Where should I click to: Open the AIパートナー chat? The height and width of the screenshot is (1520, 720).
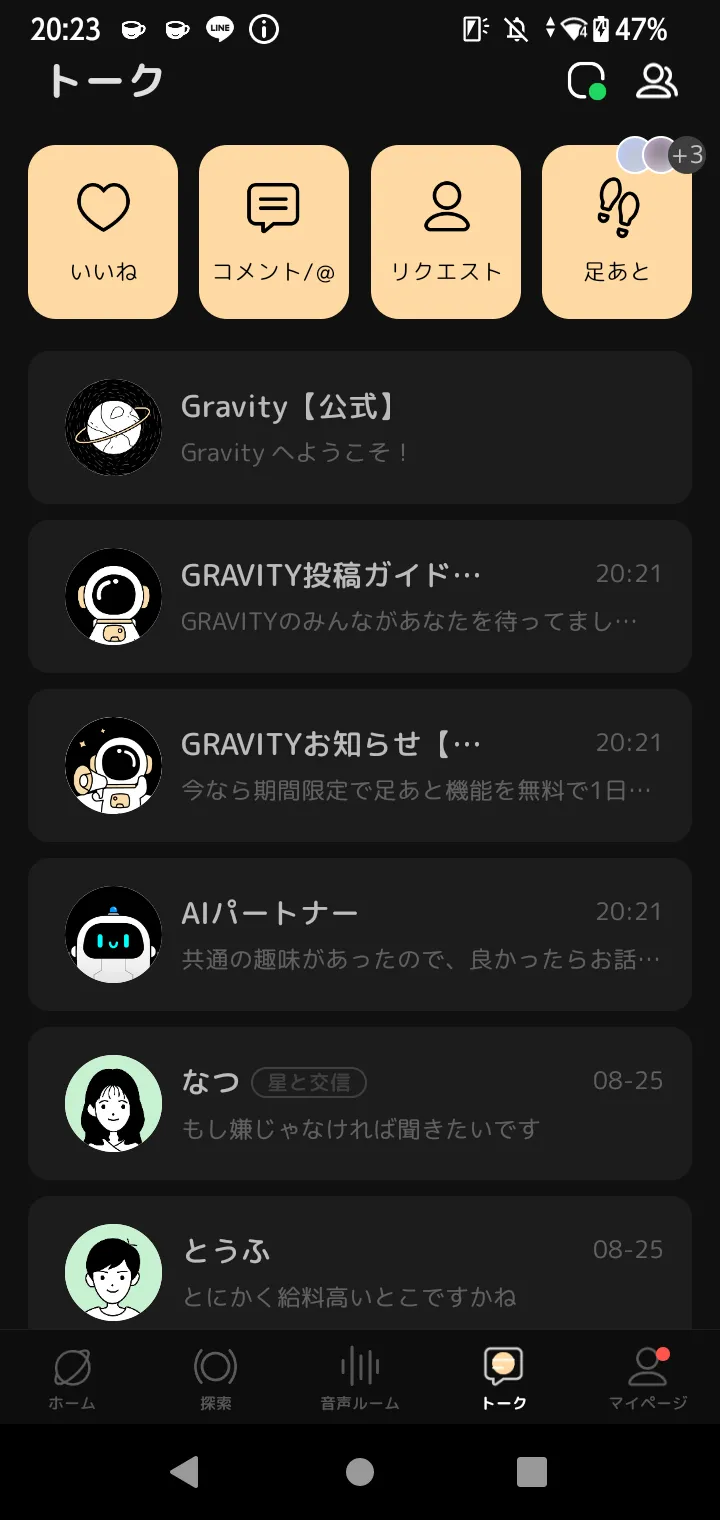360,934
